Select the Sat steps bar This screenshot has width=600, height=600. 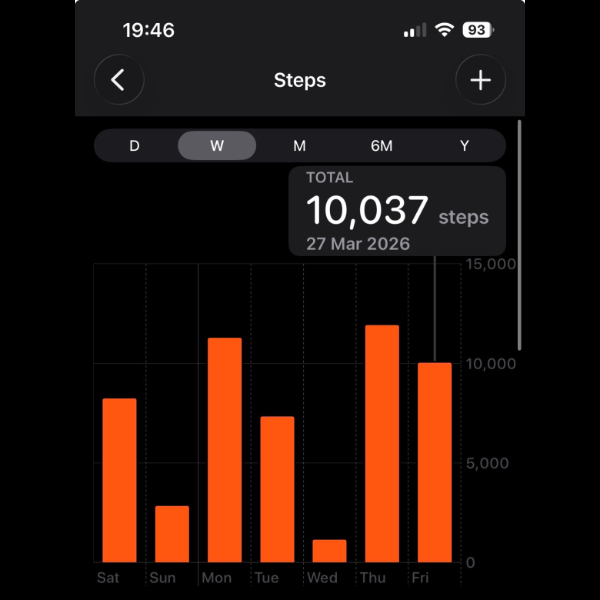pos(119,480)
